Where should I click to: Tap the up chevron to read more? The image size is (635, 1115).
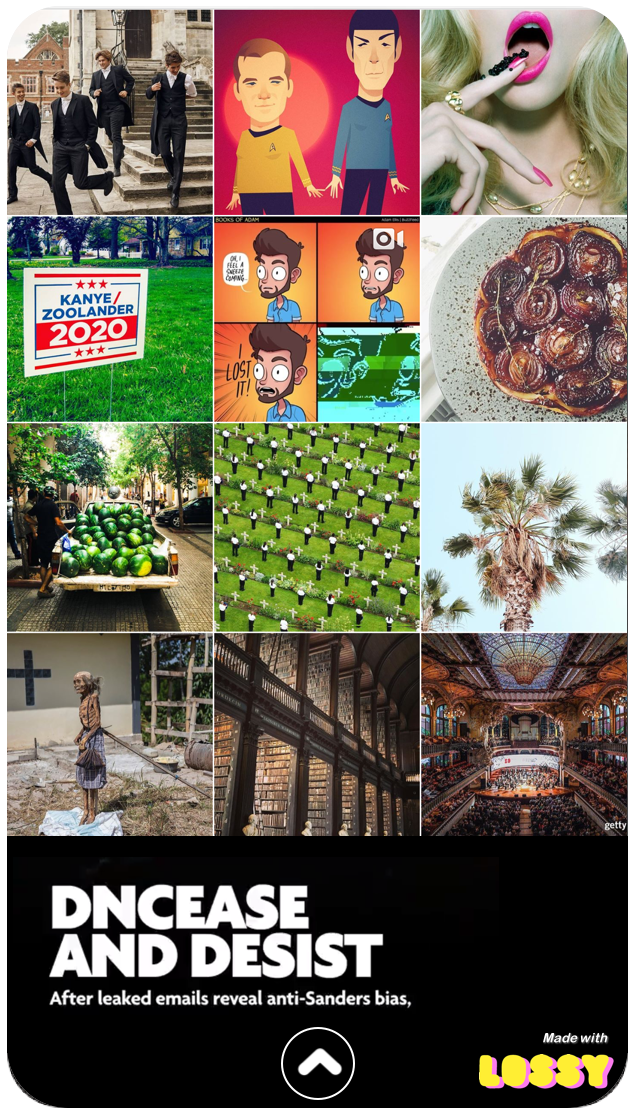(318, 1063)
